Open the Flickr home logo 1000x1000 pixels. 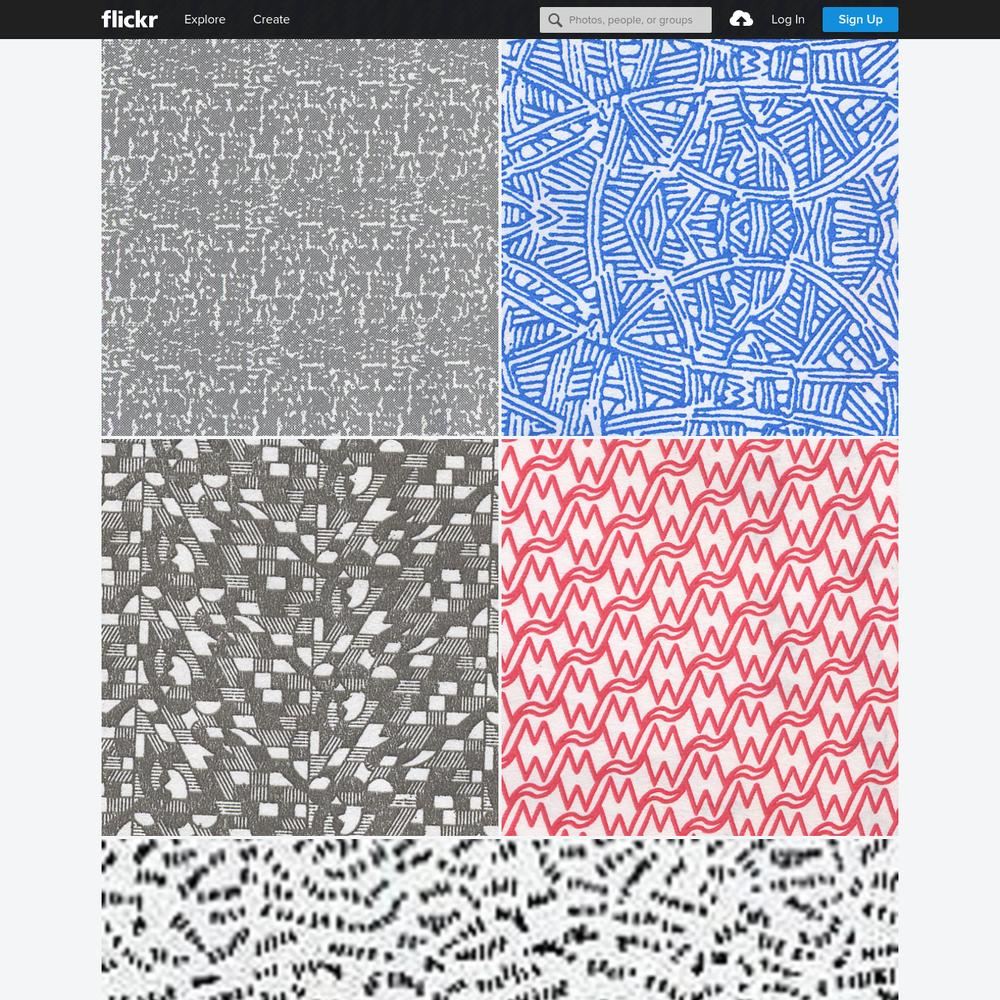coord(129,19)
